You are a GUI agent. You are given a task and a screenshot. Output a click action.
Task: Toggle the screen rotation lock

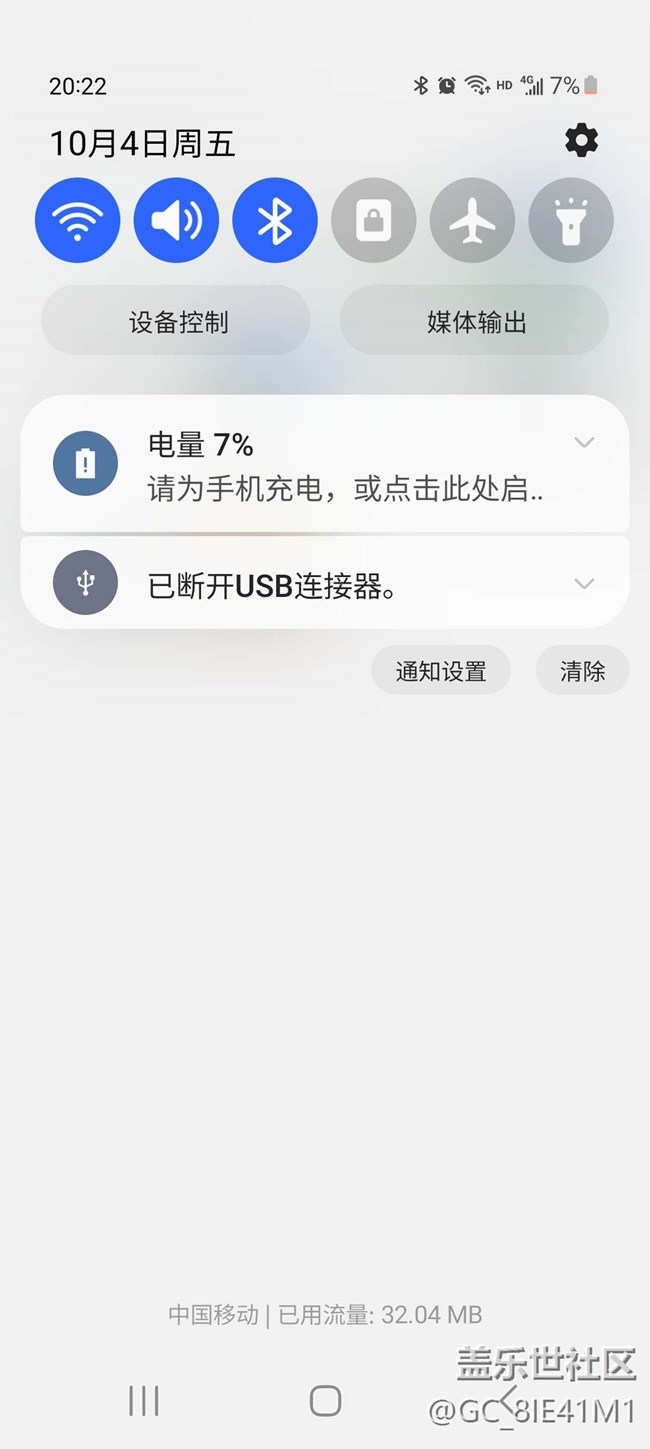pyautogui.click(x=374, y=220)
